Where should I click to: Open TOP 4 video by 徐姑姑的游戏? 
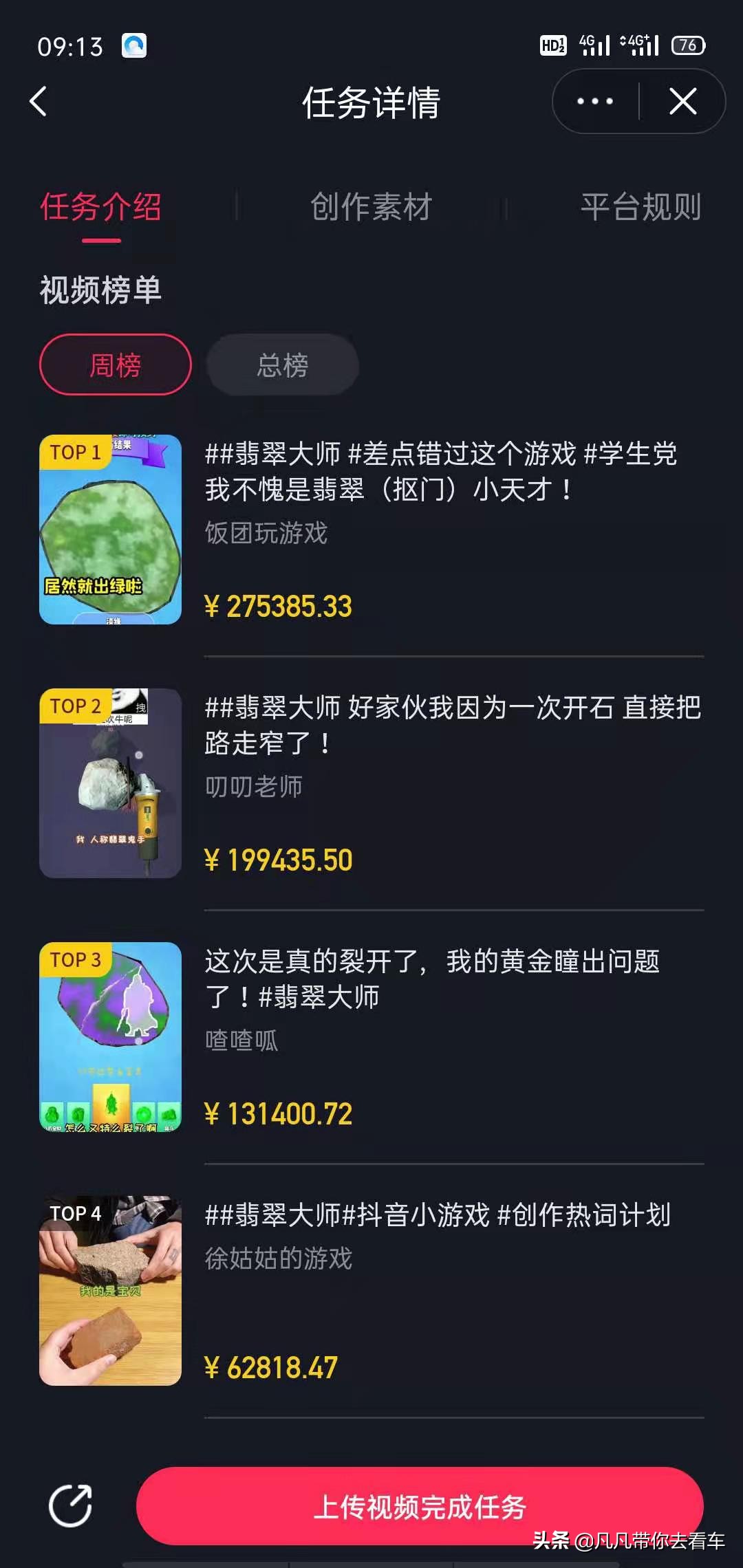(x=110, y=1291)
